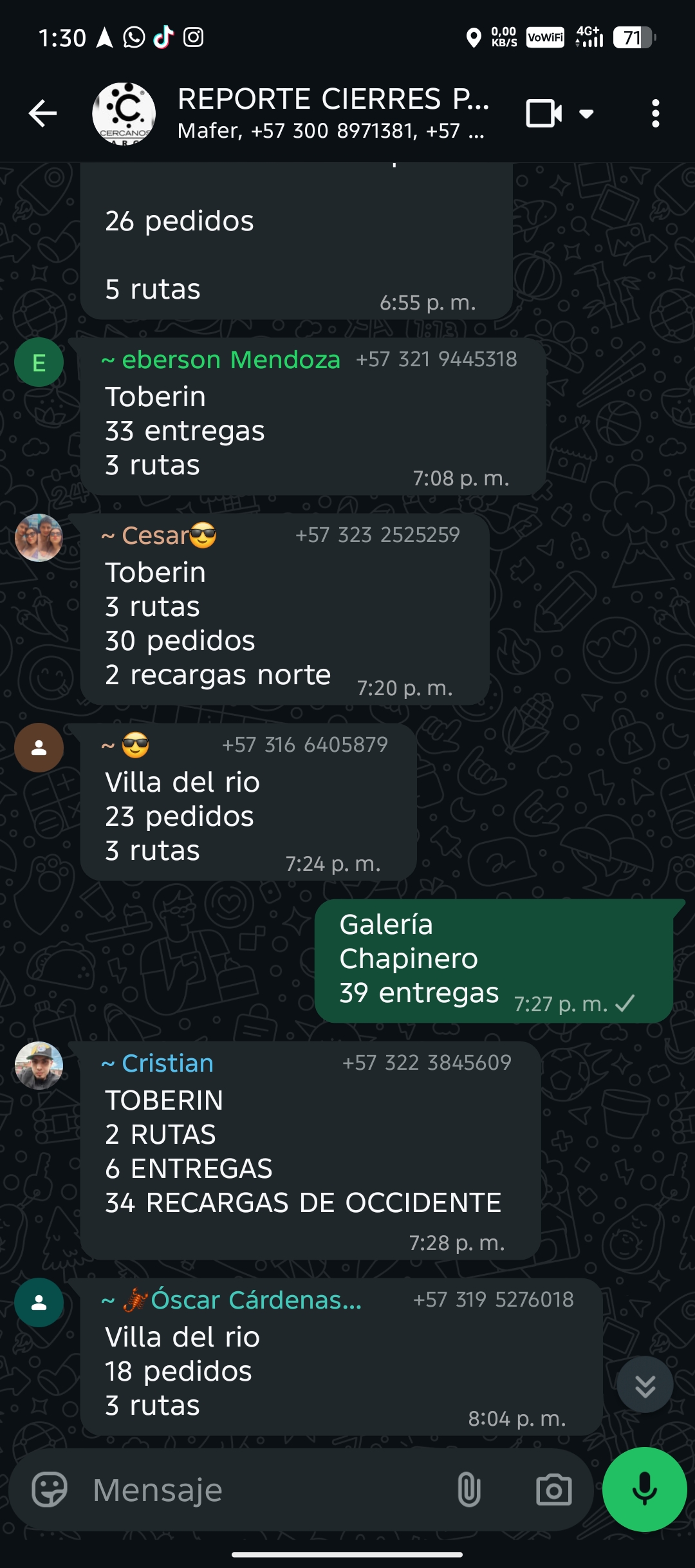This screenshot has height=1568, width=695.
Task: Start a group video call
Action: click(x=544, y=114)
